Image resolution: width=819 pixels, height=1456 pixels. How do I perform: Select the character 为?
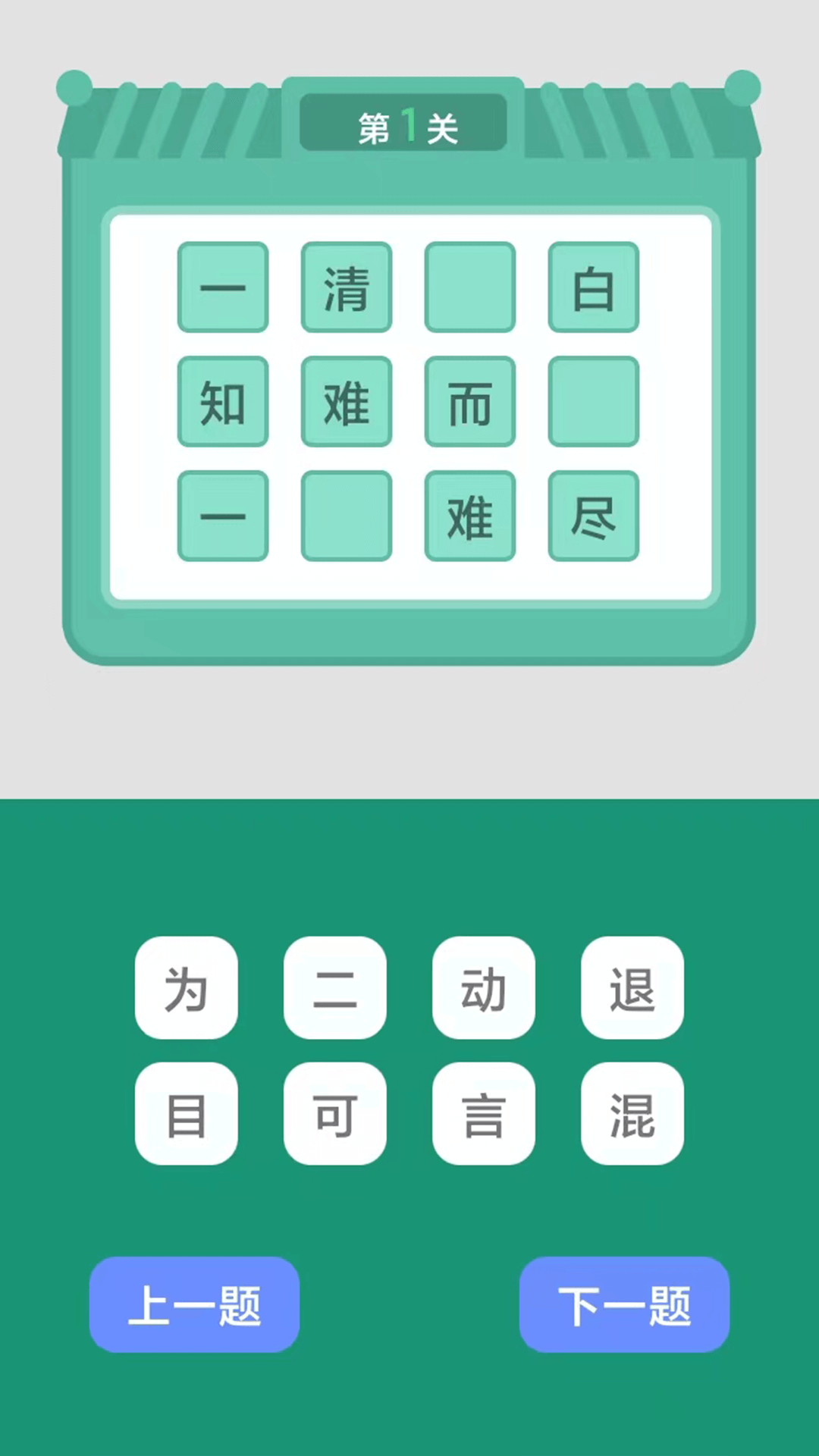coord(186,988)
